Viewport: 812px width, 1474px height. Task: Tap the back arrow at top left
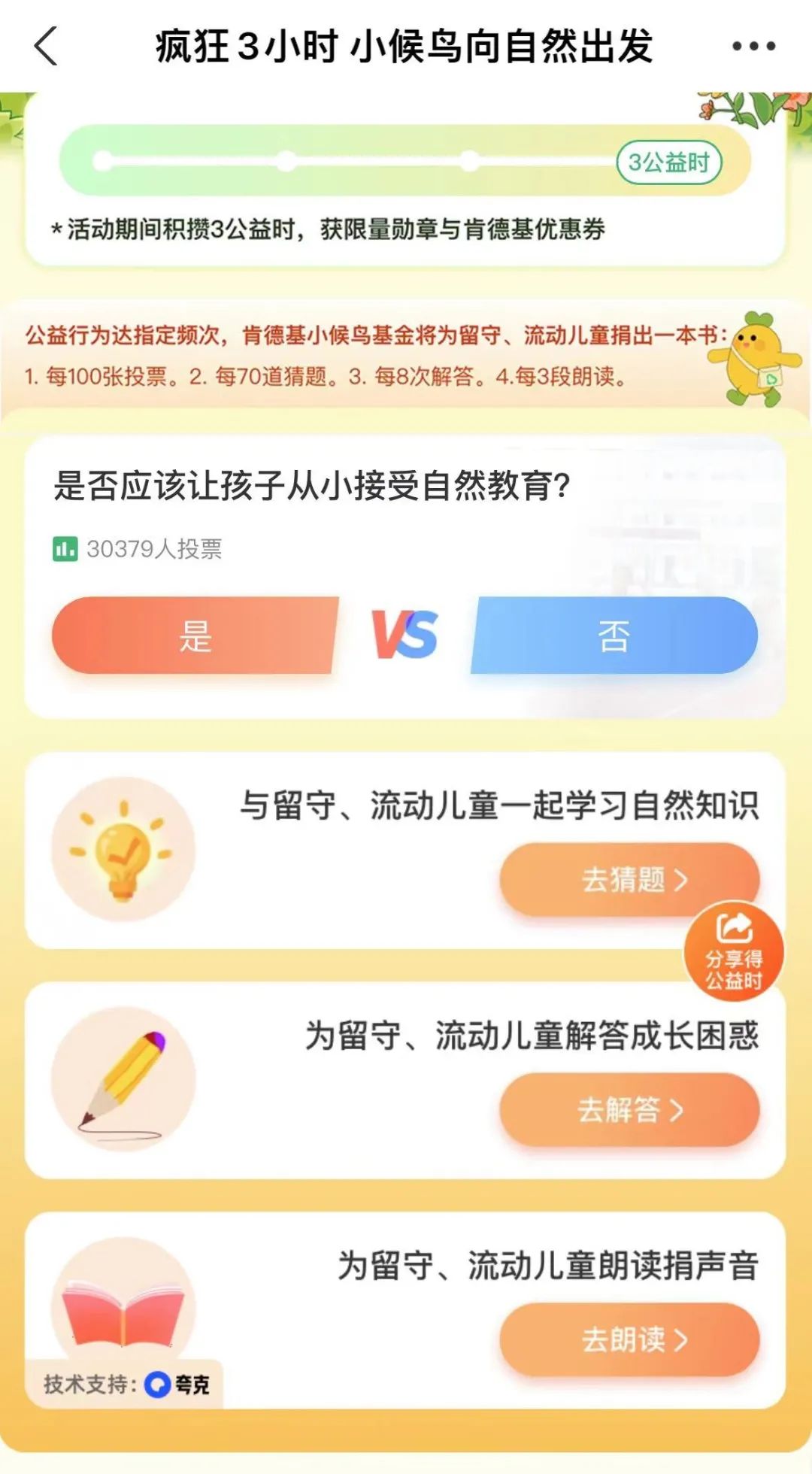(x=45, y=47)
